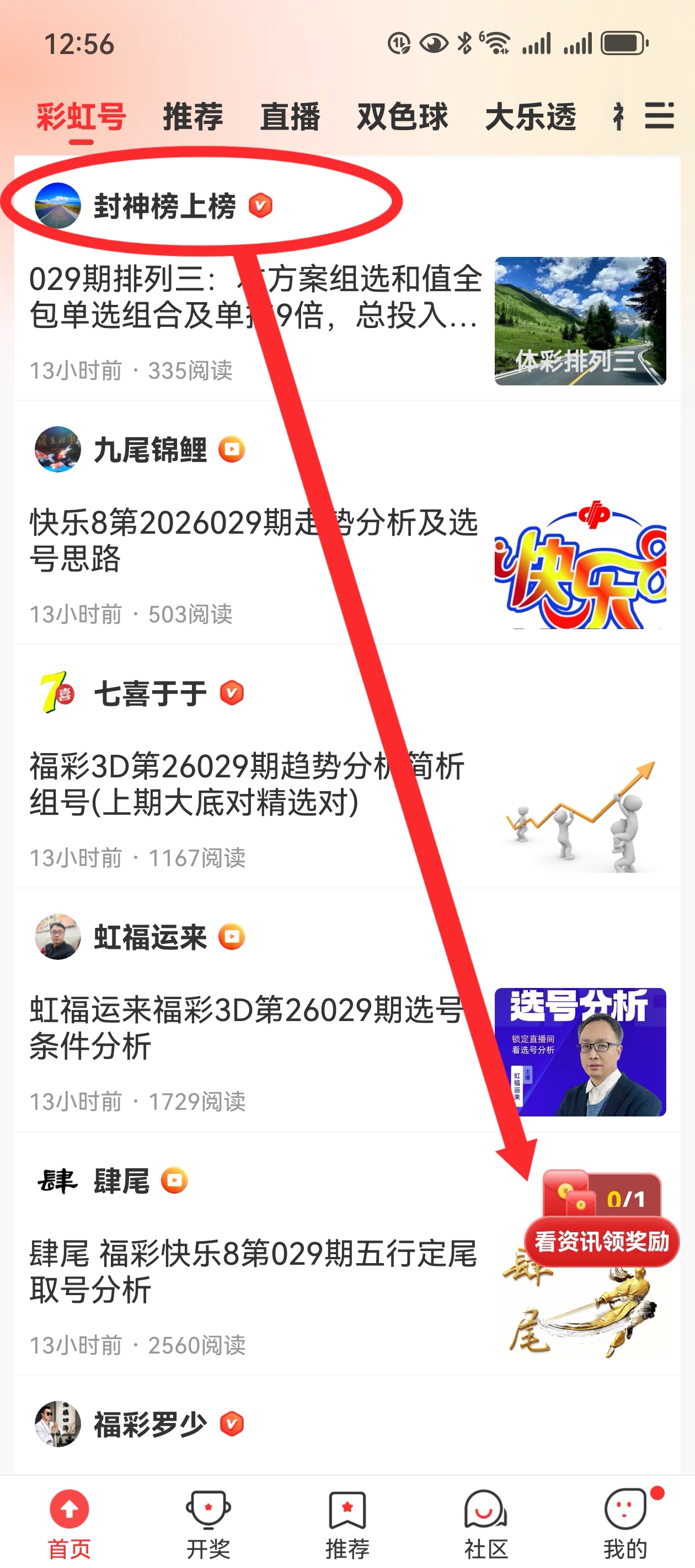Tap the verified V badge beside 封神榜上榜
The width and height of the screenshot is (695, 1568).
pos(261,206)
